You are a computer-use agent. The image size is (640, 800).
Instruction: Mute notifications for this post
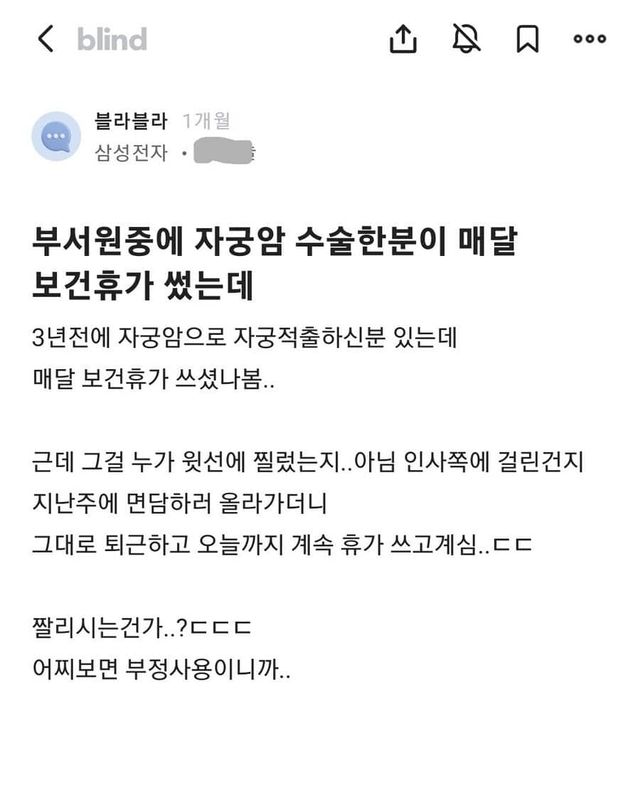coord(466,39)
